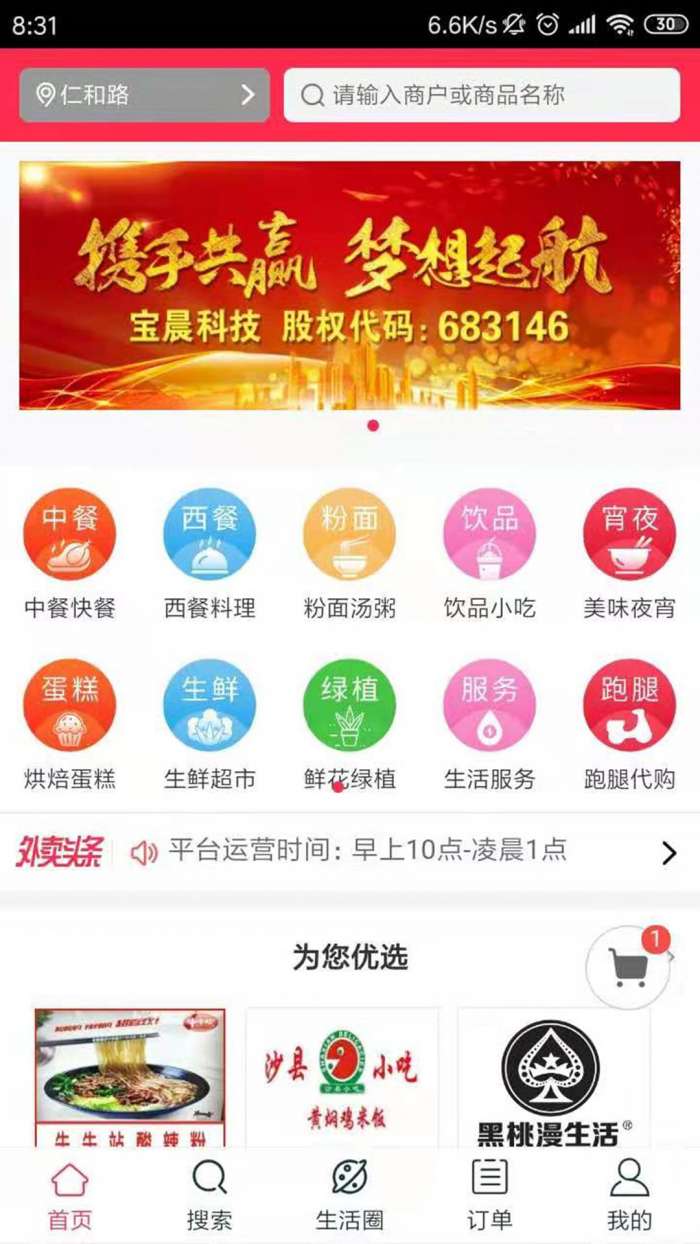Switch to the 订单 tab
The height and width of the screenshot is (1244, 700).
tap(489, 1195)
